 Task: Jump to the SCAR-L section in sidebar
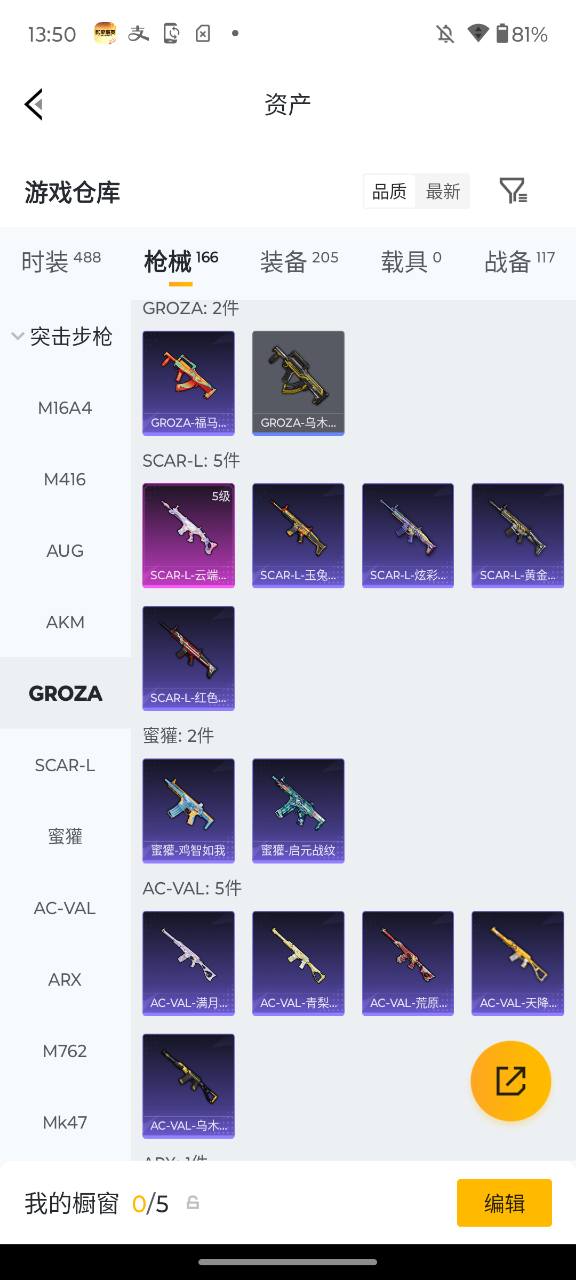pos(65,765)
